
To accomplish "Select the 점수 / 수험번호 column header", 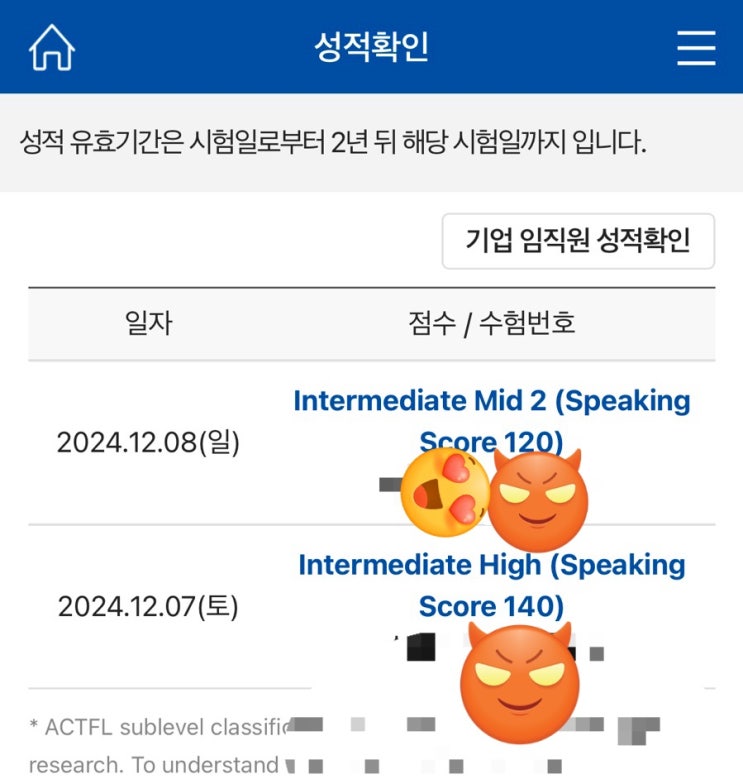I will click(x=490, y=324).
